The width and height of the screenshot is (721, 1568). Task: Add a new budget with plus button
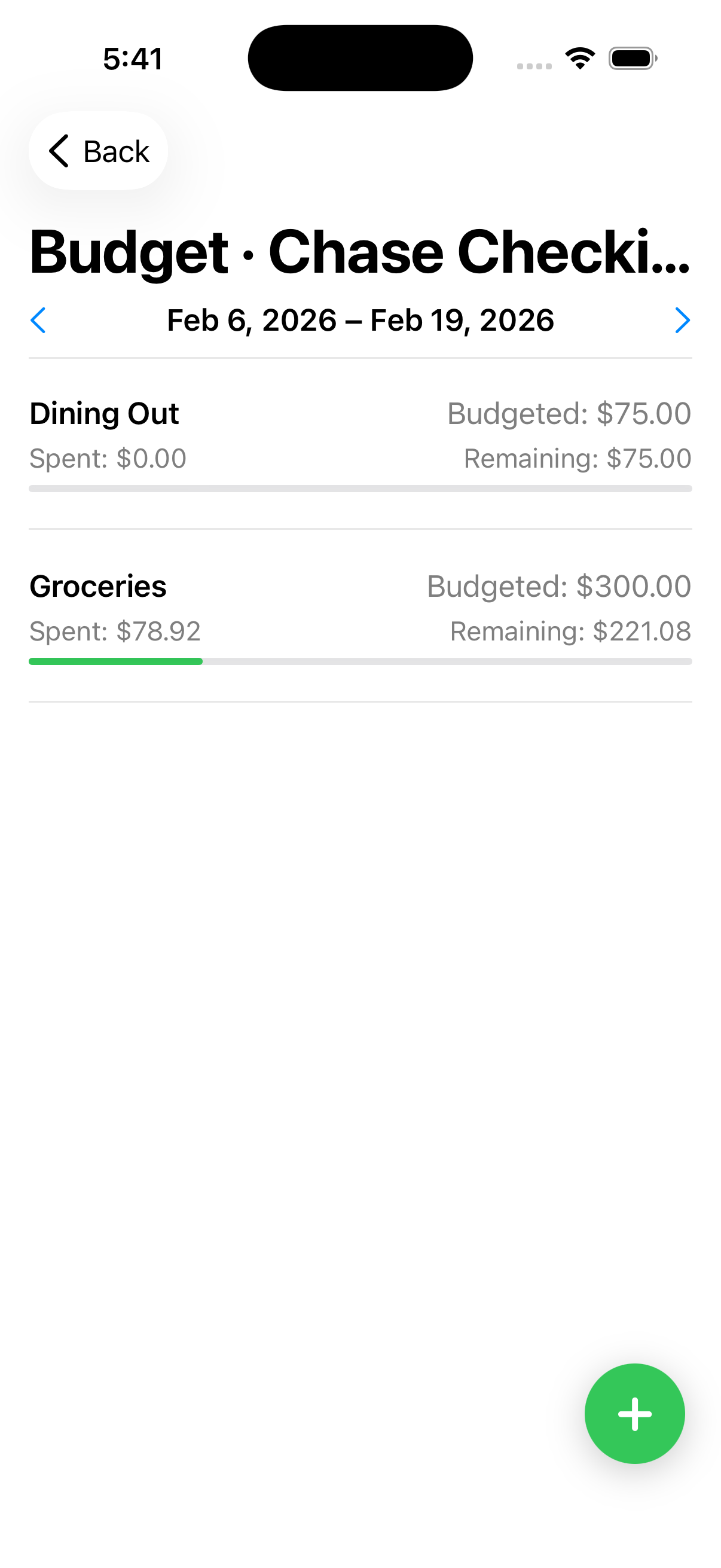[x=634, y=1413]
